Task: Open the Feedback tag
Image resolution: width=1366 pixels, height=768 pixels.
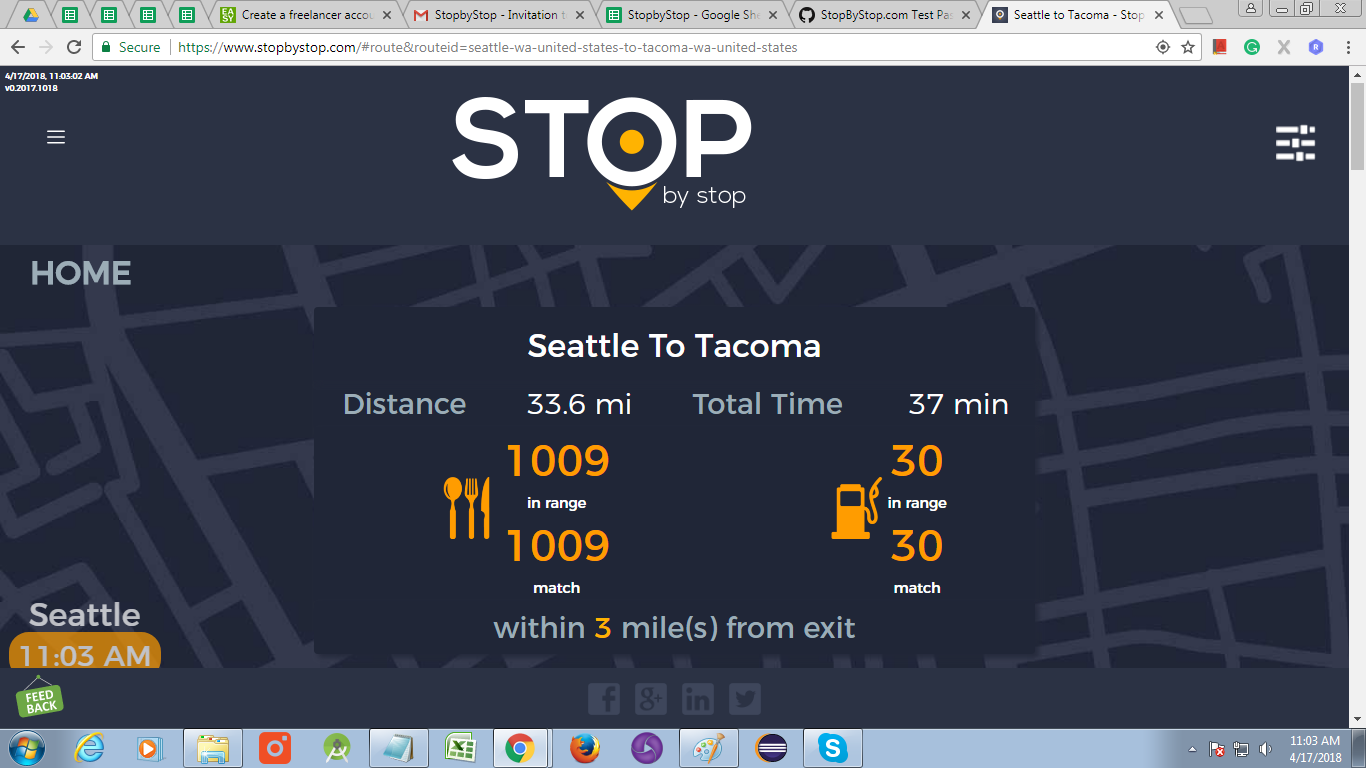Action: point(40,699)
